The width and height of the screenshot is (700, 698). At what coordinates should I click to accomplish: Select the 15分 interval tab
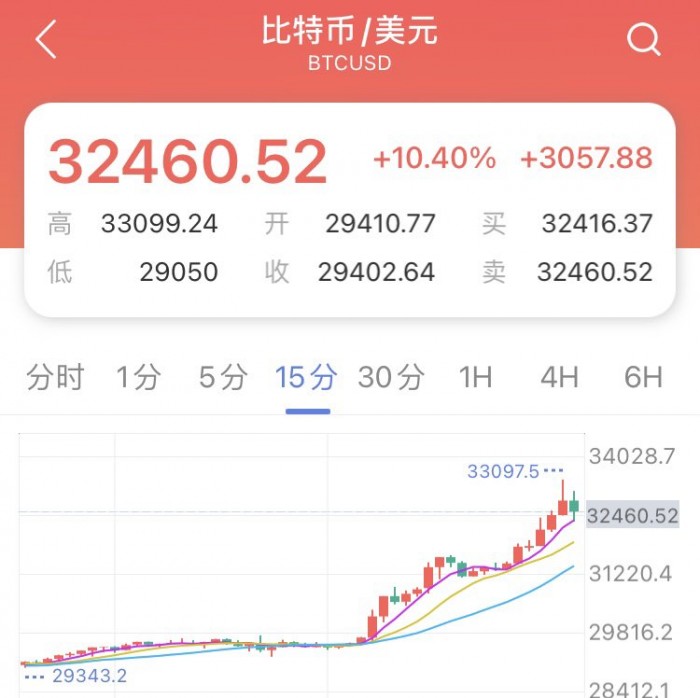[306, 377]
